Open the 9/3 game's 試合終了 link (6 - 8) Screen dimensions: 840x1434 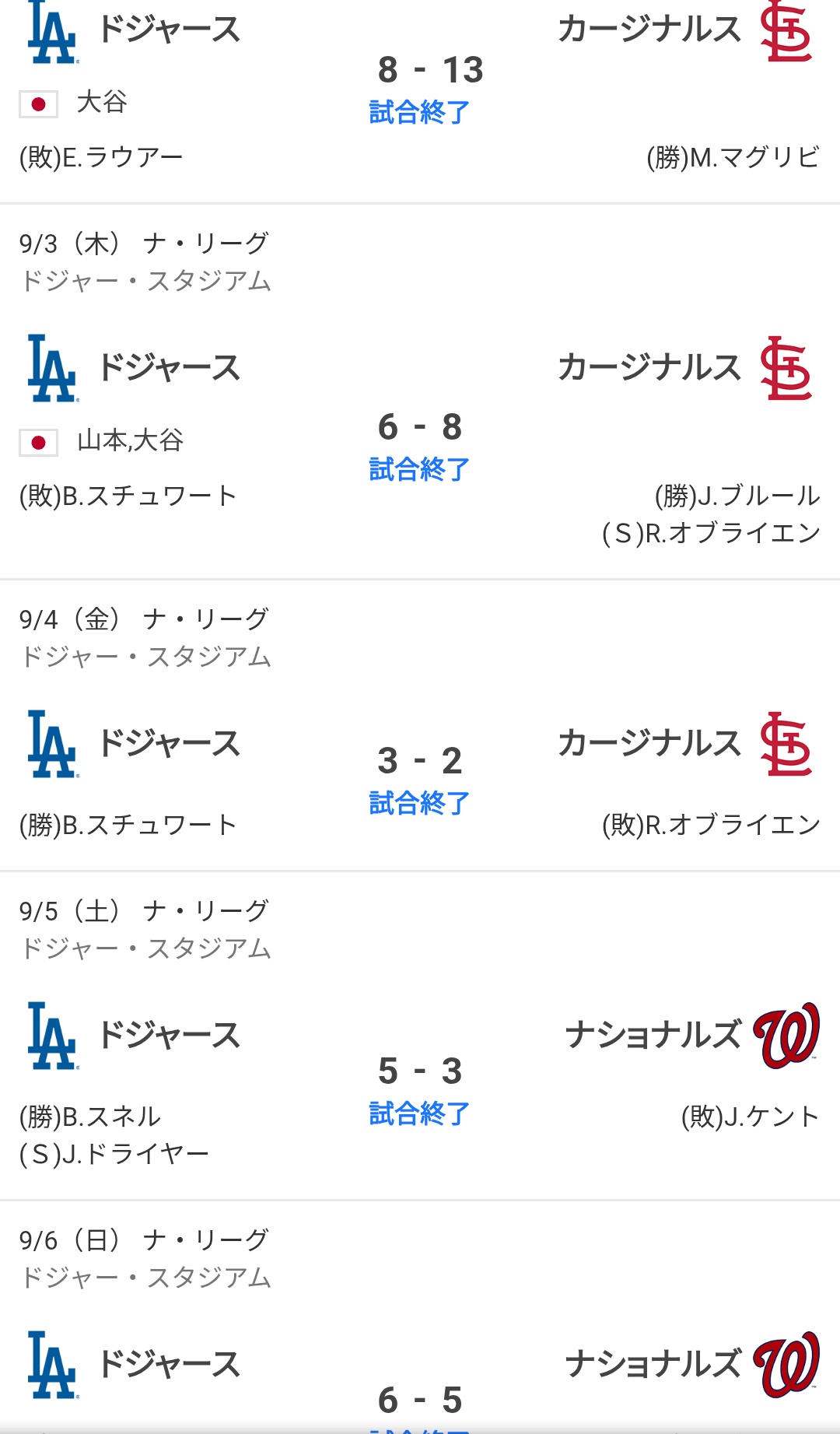point(419,469)
